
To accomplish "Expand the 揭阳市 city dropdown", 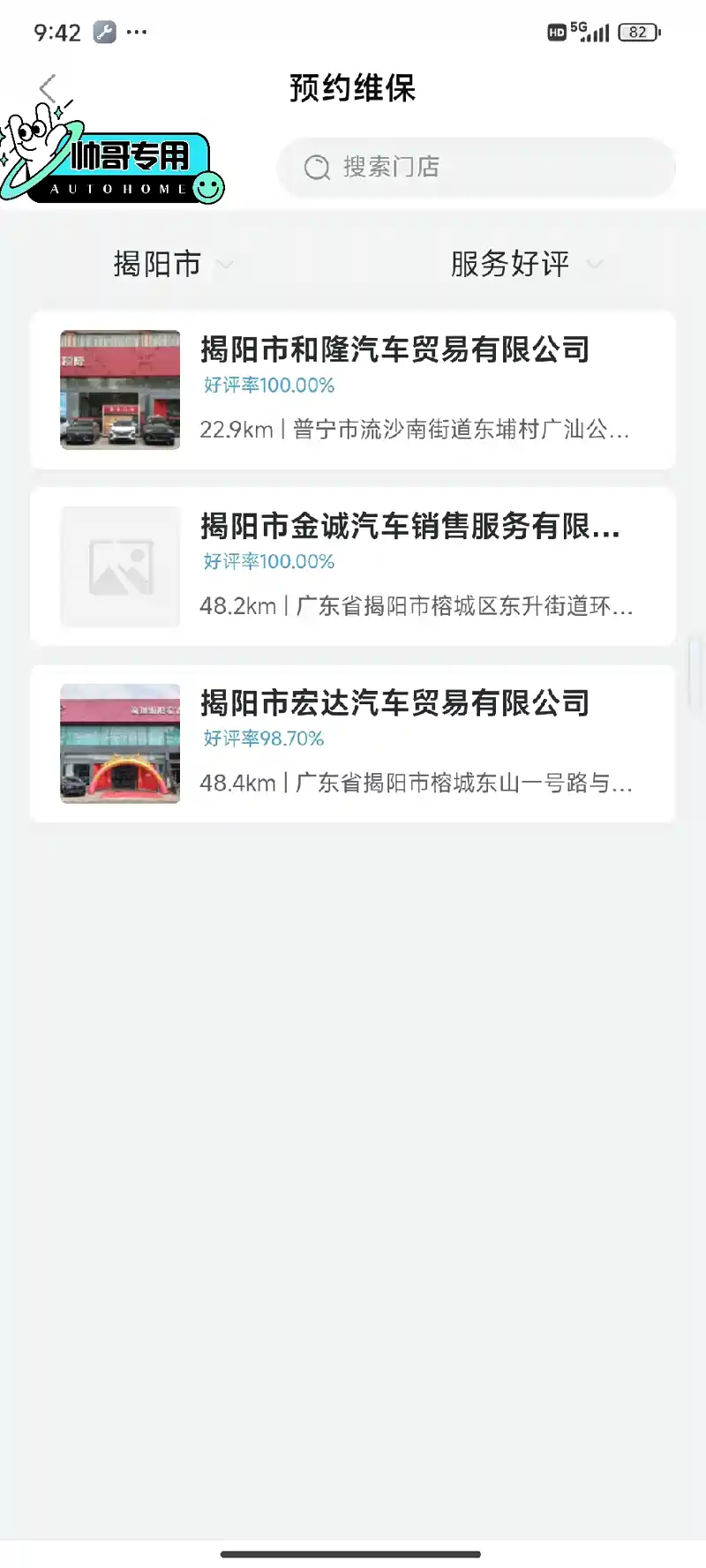I will tap(172, 264).
